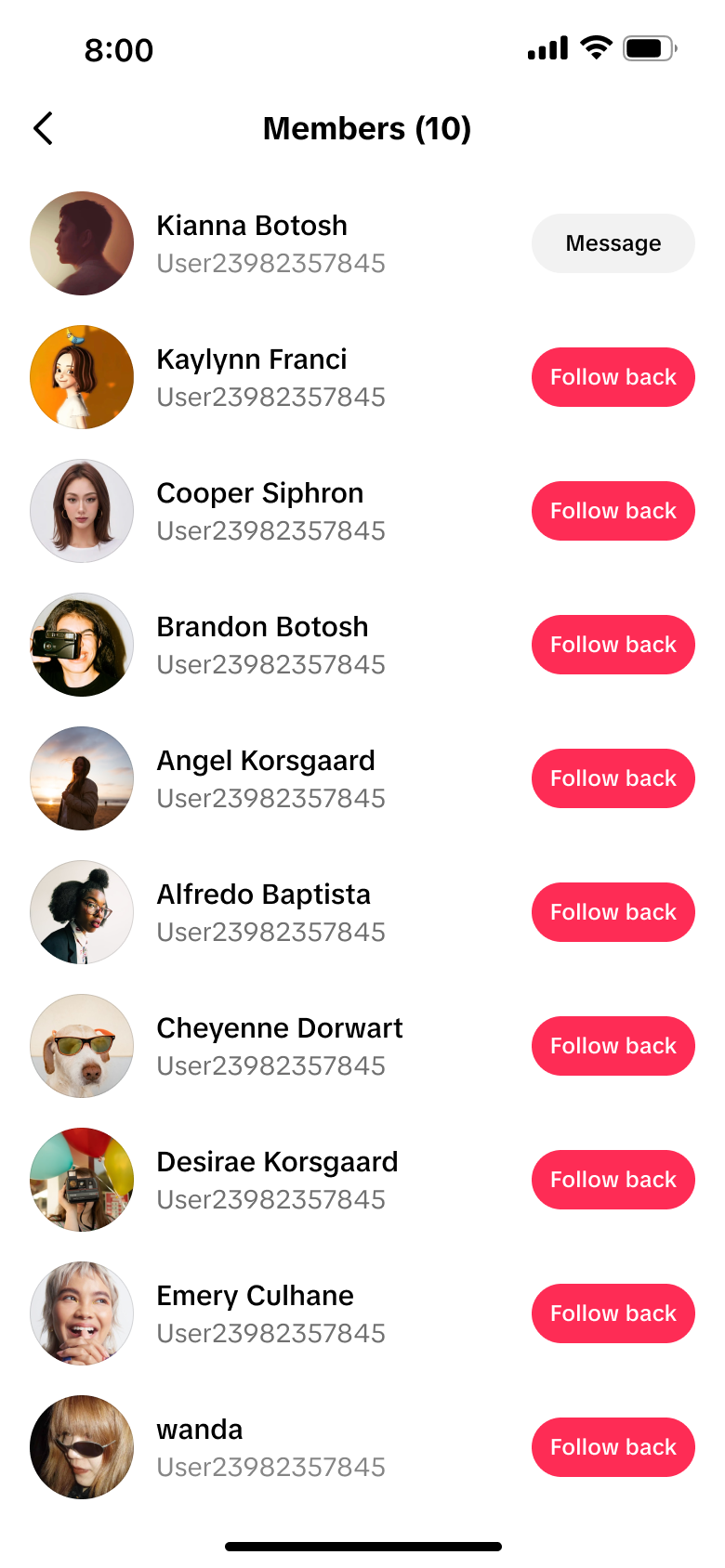725x1568 pixels.
Task: Follow back Kaylynn Franci
Action: (x=613, y=377)
